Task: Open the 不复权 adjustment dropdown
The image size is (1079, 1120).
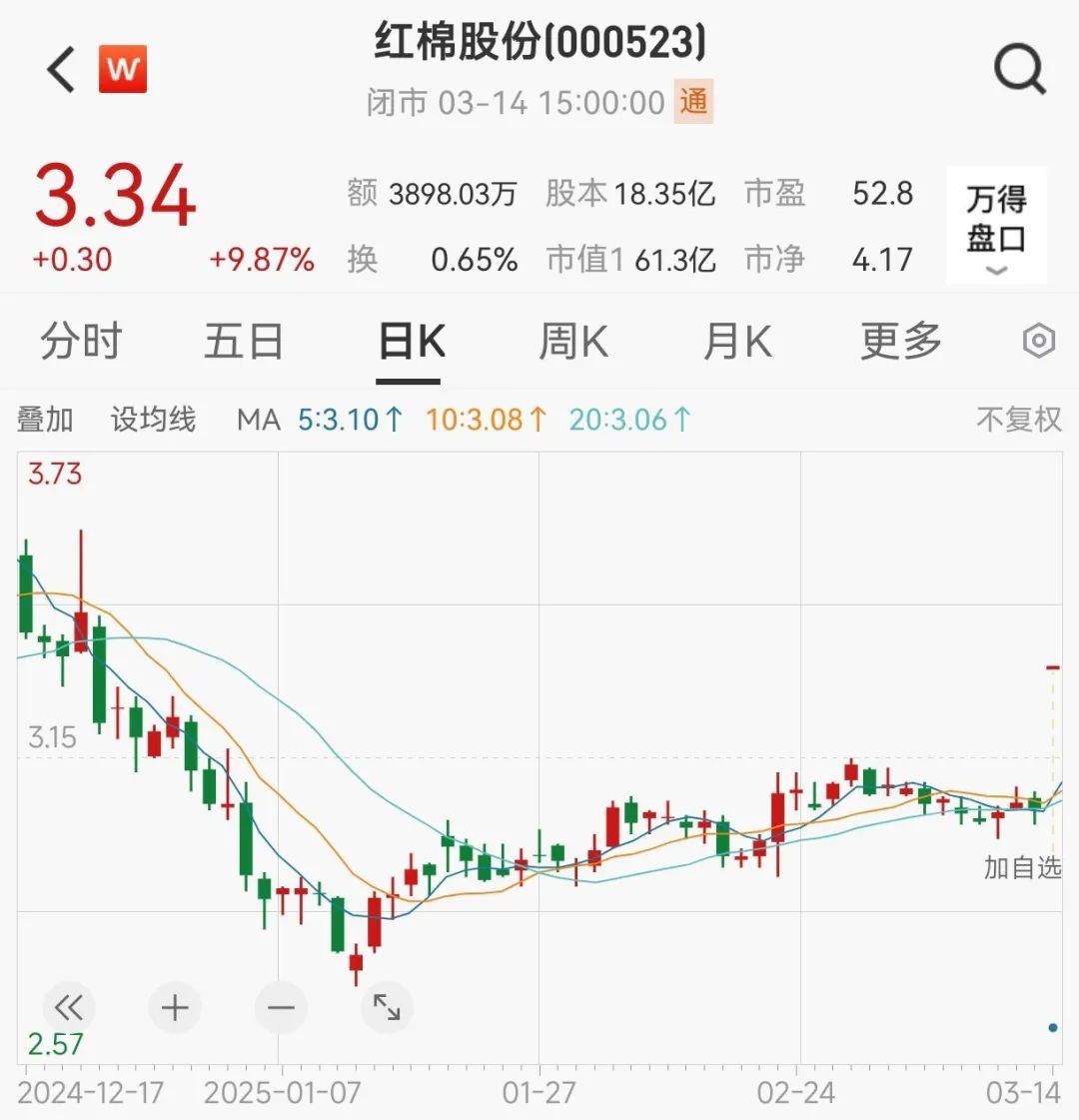Action: (1018, 420)
